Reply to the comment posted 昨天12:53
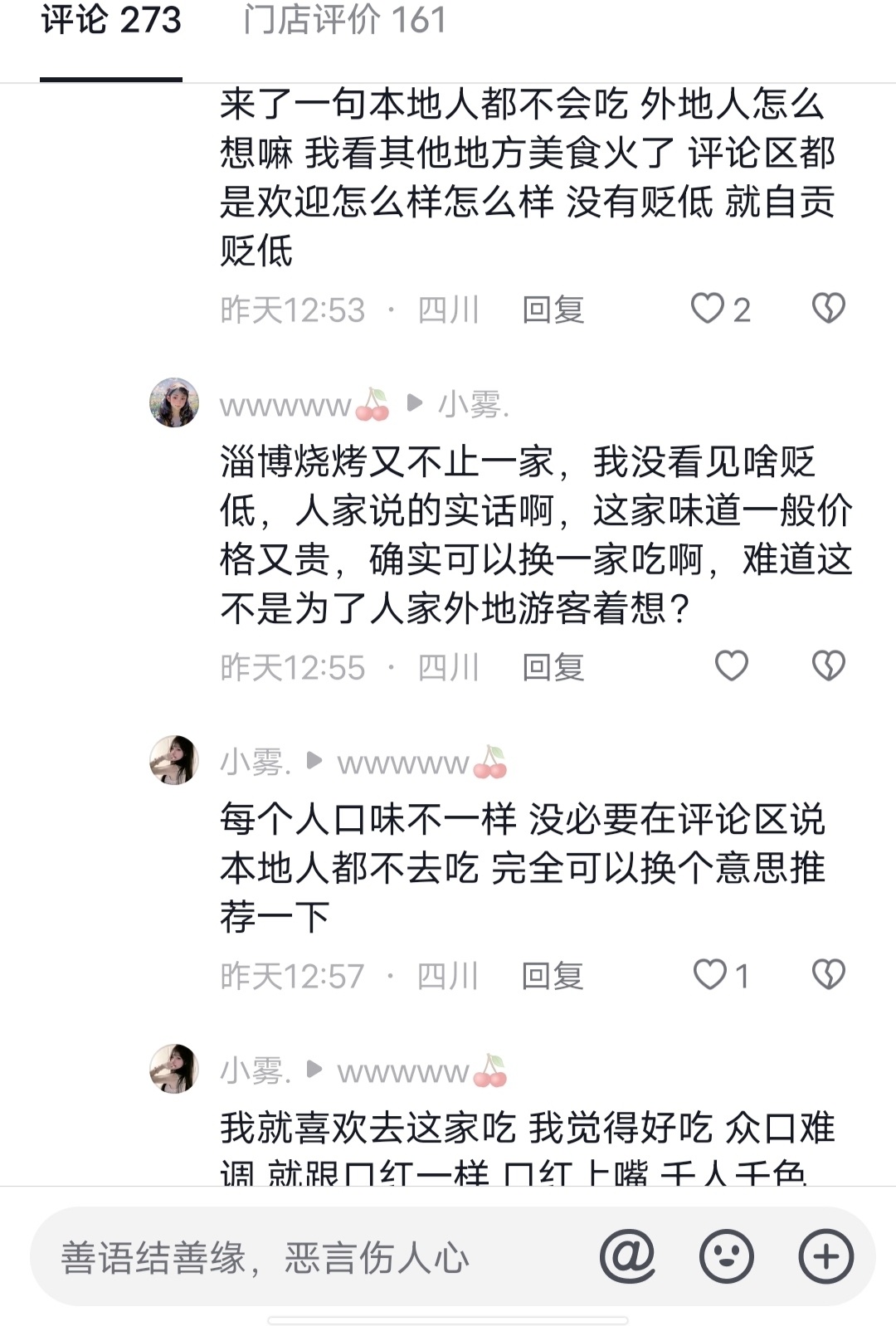Viewport: 896px width, 1326px height. [x=553, y=310]
